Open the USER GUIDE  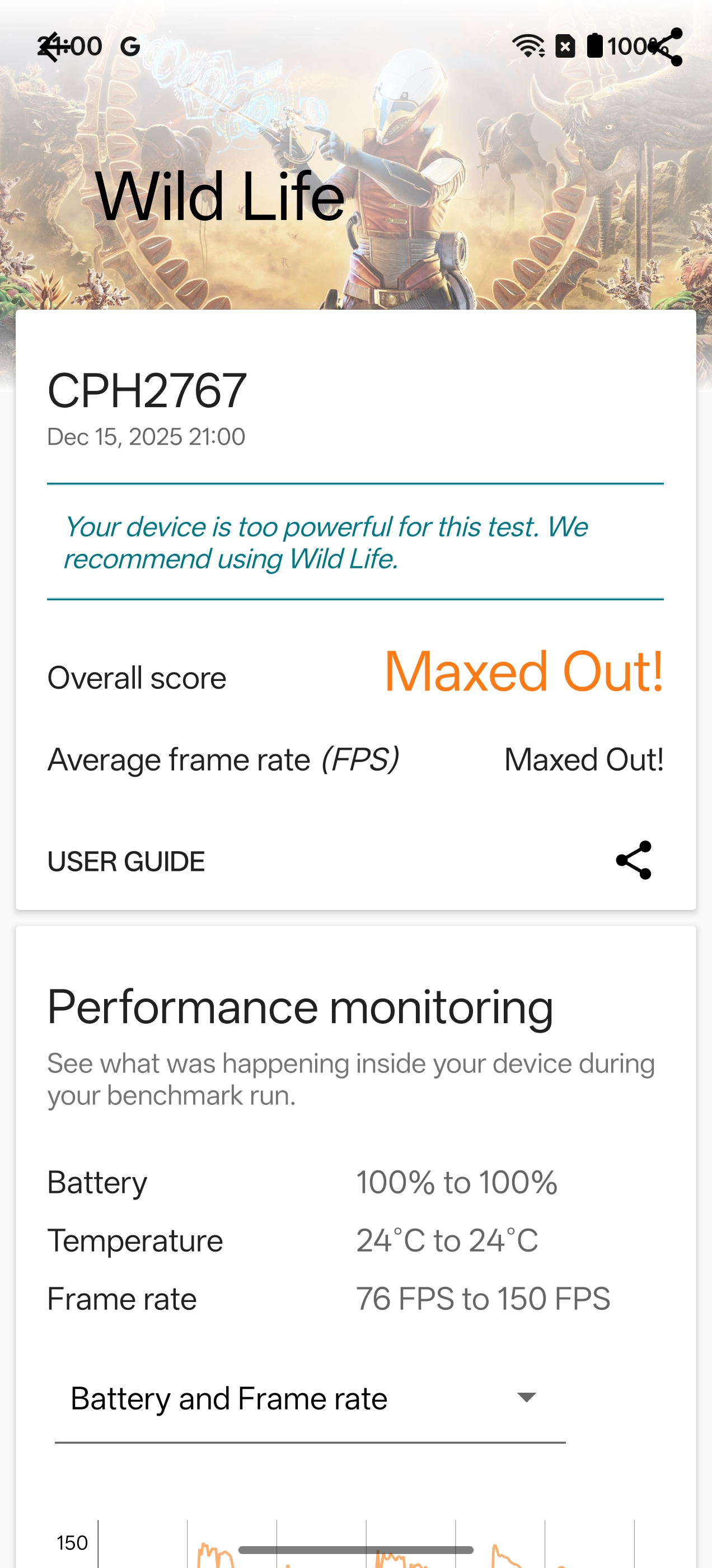(x=126, y=861)
